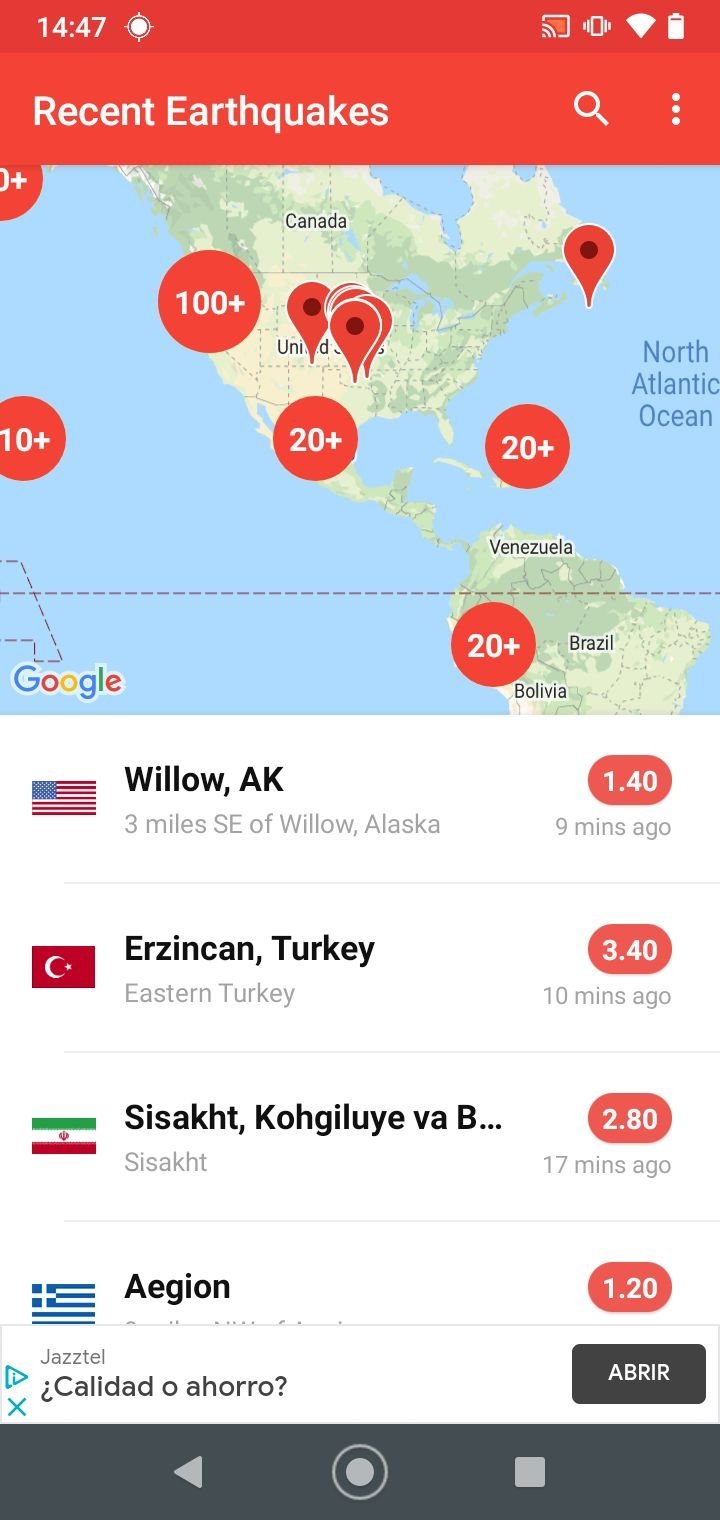The image size is (720, 1520).
Task: Open the Willow, AK earthquake
Action: click(360, 800)
